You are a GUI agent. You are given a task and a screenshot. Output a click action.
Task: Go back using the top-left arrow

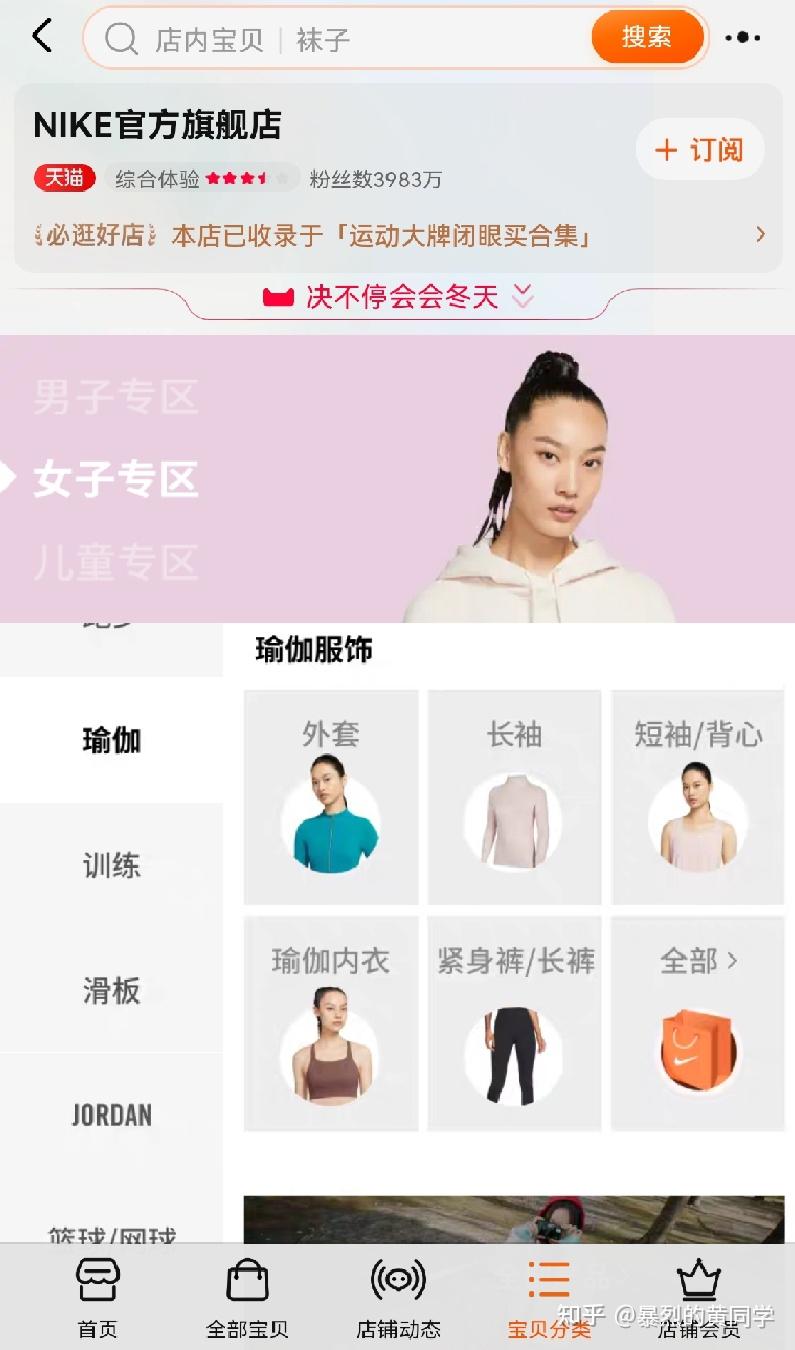(x=42, y=37)
